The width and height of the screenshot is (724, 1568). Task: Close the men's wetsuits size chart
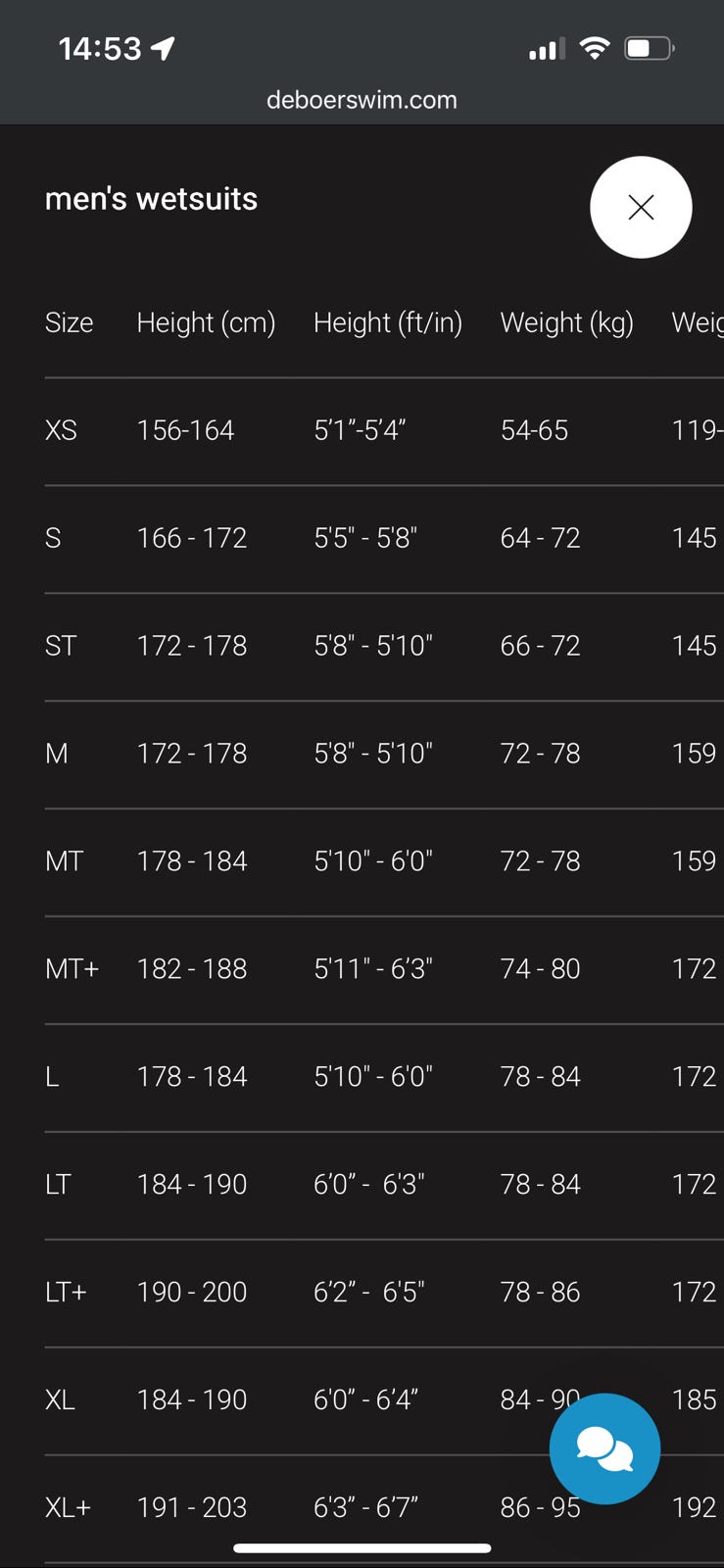point(641,207)
